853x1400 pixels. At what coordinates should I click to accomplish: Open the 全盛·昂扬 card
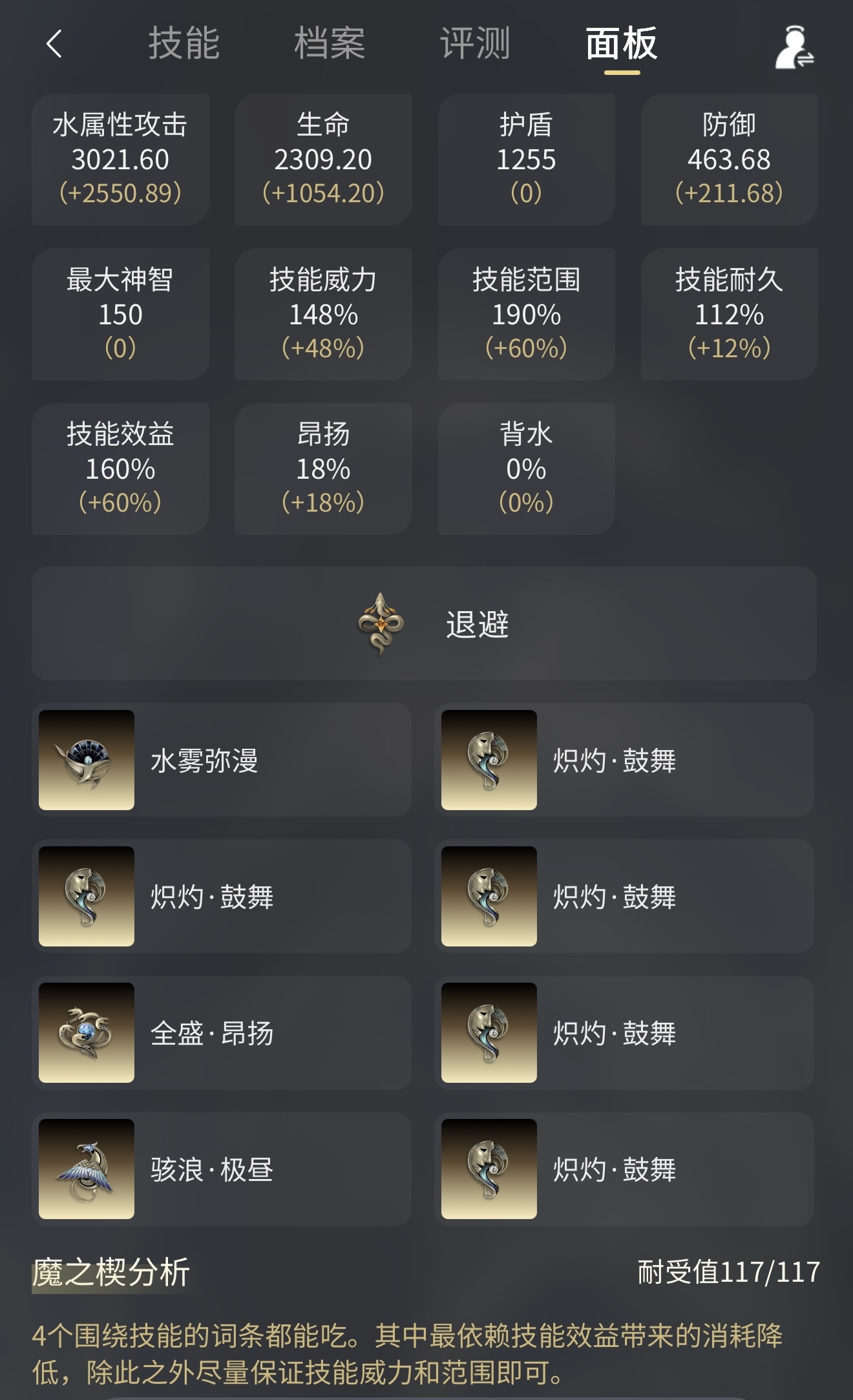[x=221, y=1032]
